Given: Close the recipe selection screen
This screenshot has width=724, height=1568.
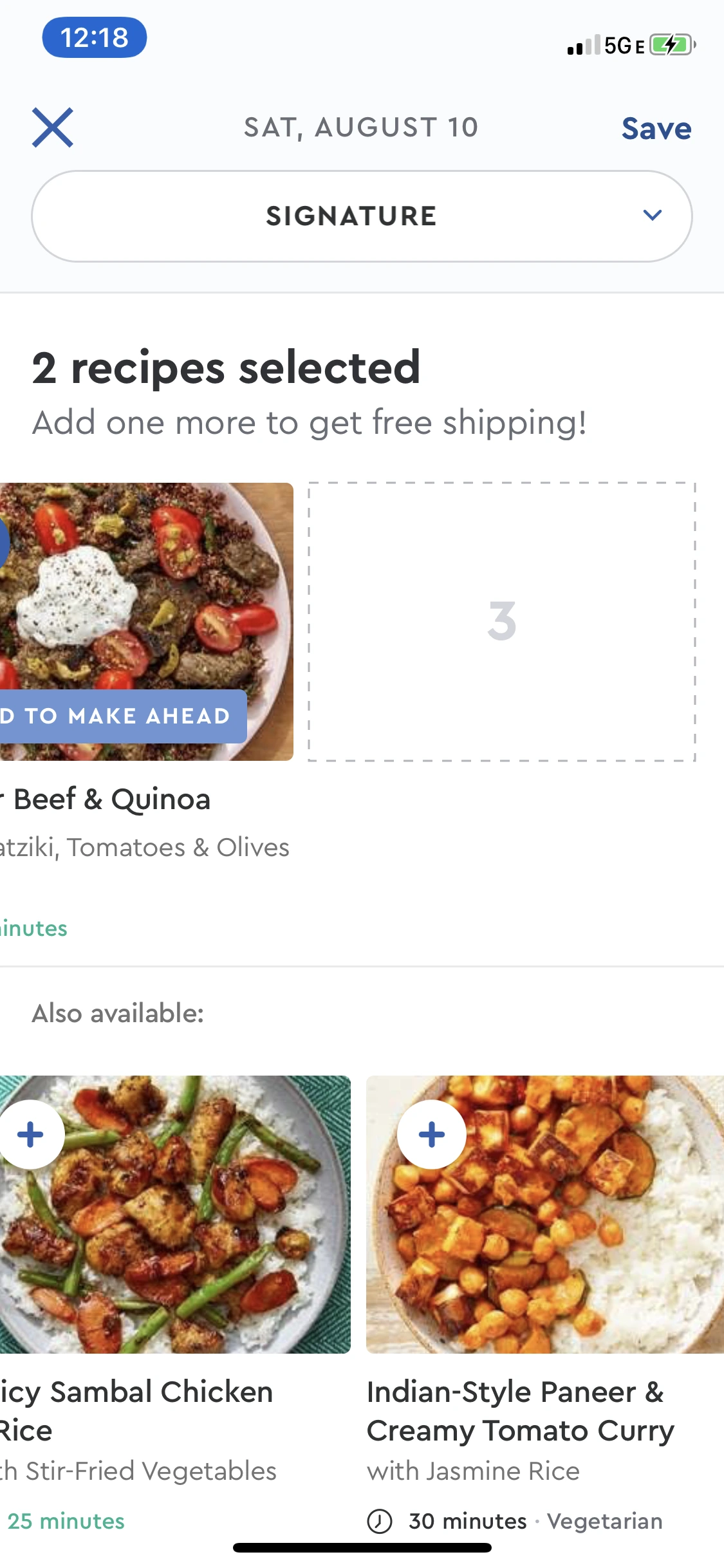Looking at the screenshot, I should tap(53, 127).
